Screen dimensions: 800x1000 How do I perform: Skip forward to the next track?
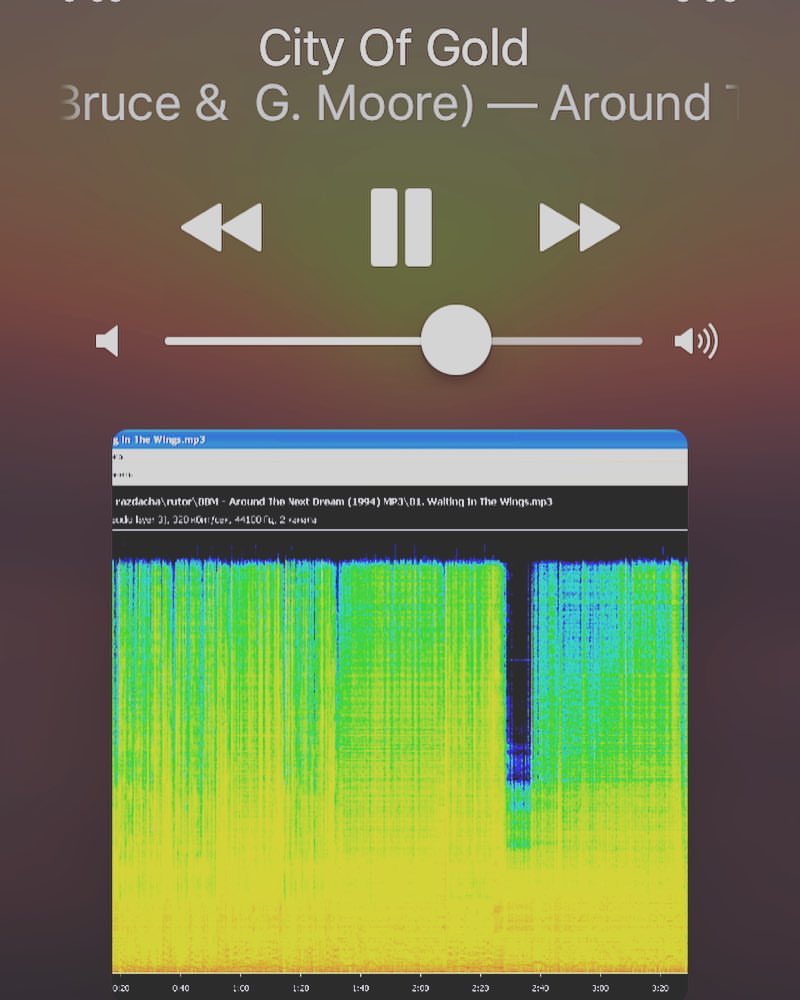[579, 227]
